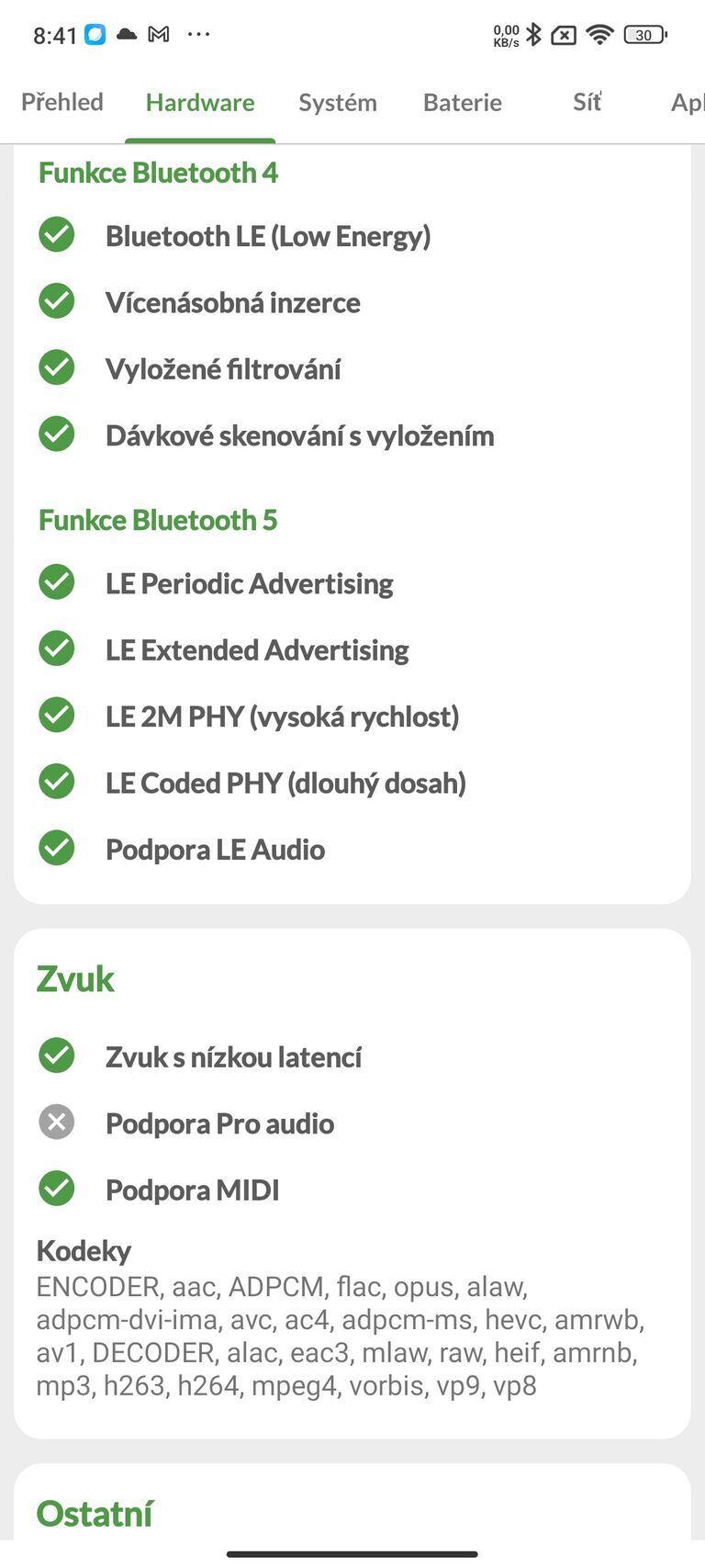Click the green checkmark beside Bluetooth LE
705x1568 pixels.
(x=56, y=234)
